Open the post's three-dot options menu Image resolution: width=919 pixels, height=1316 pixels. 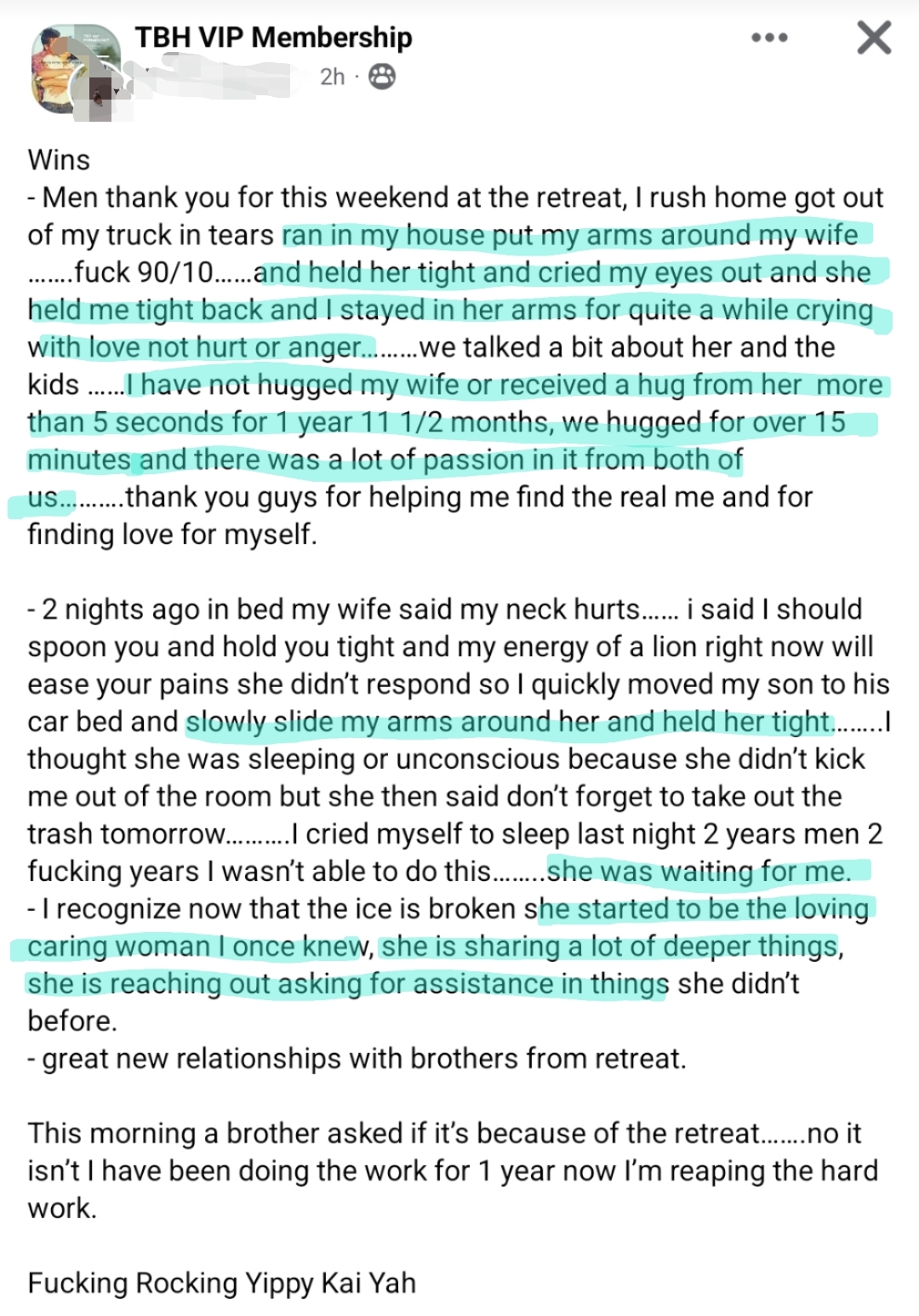click(x=769, y=38)
